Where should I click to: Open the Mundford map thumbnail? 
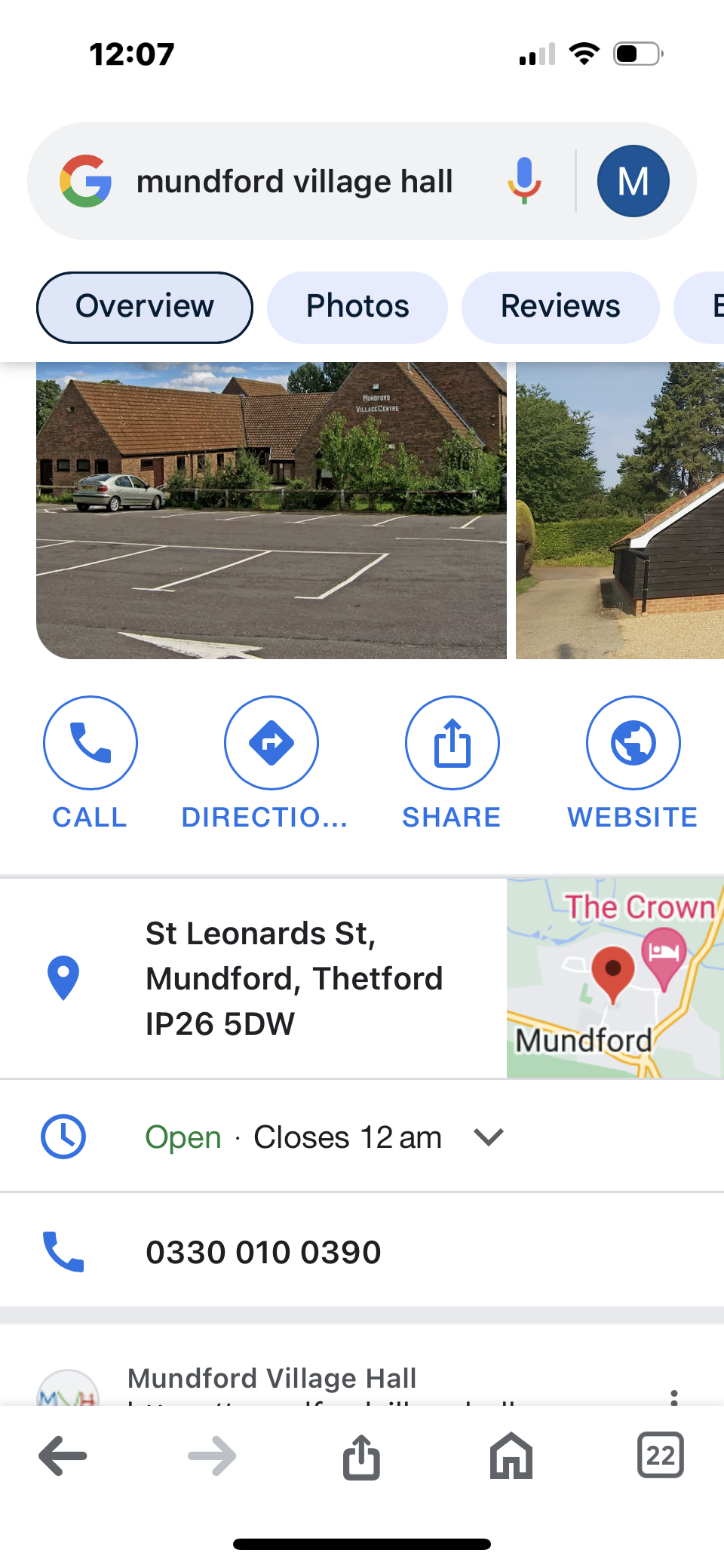click(x=615, y=978)
